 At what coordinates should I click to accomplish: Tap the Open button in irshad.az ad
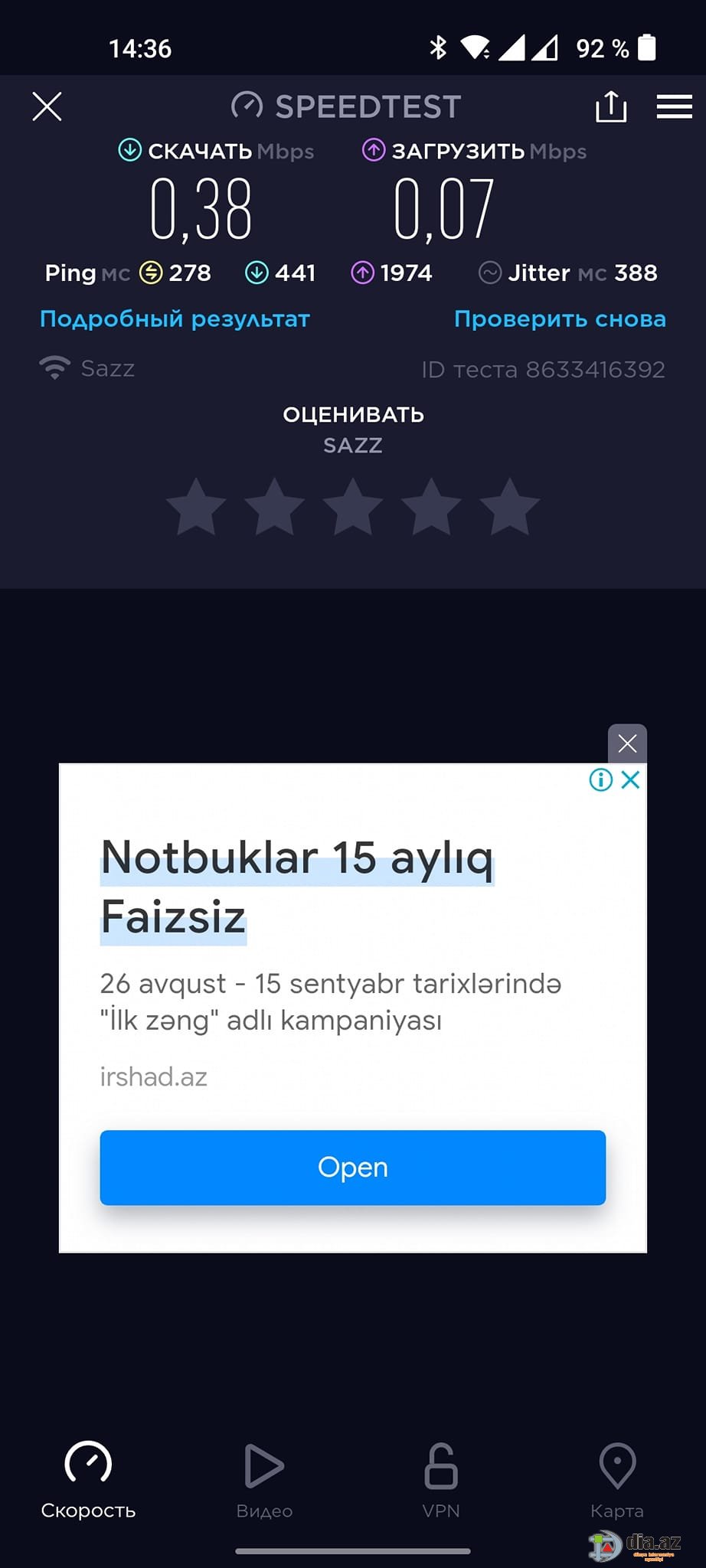pos(353,1168)
